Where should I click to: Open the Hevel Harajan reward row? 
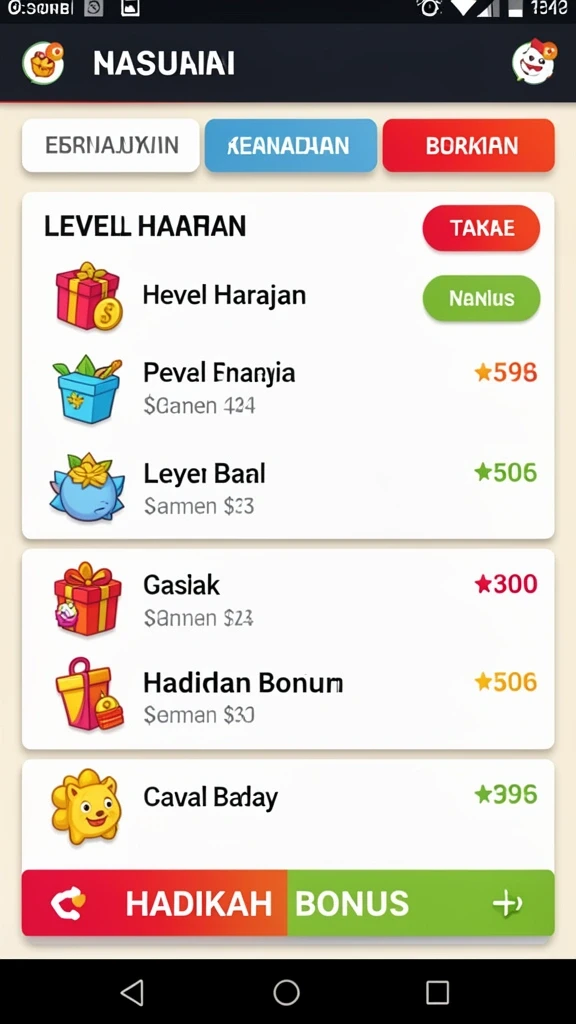[288, 296]
